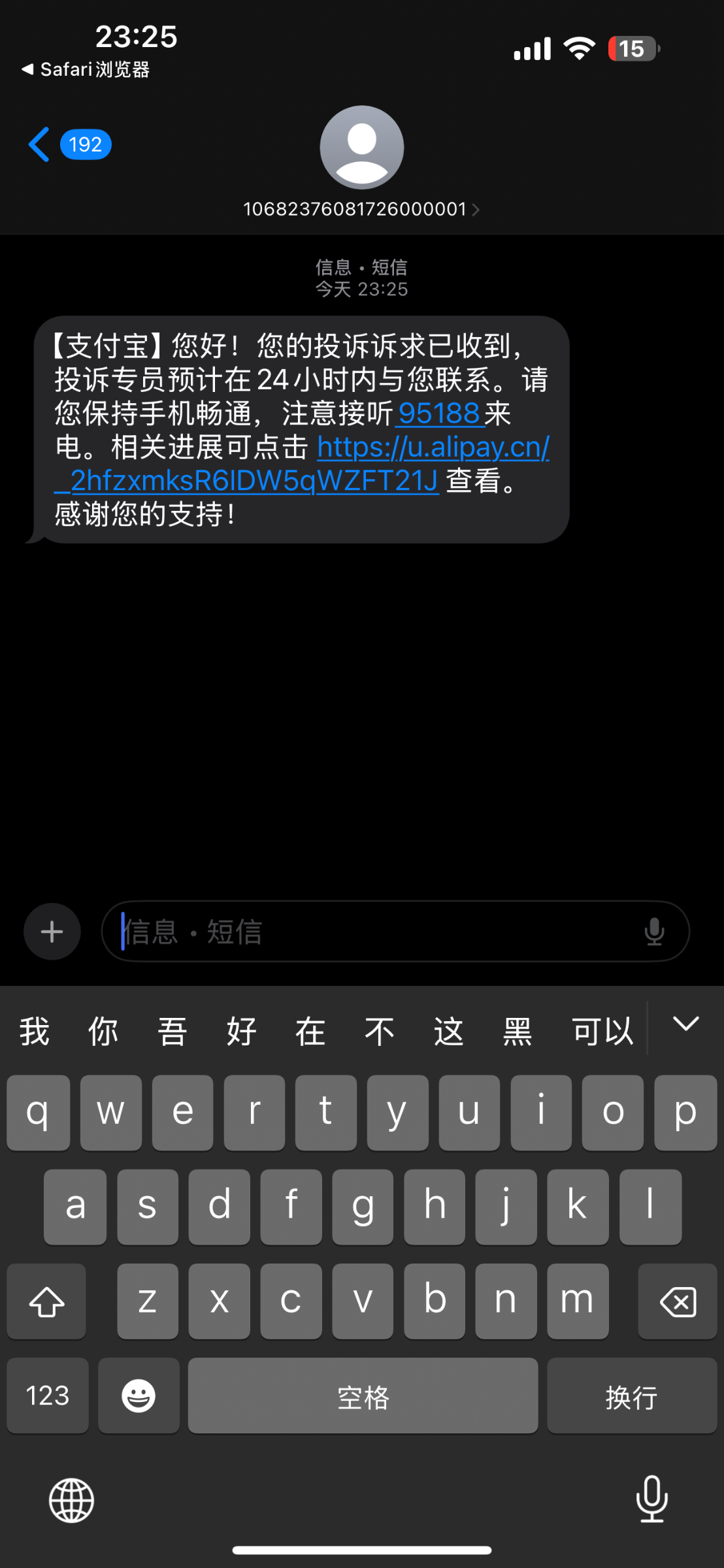Open the plus attachments menu
Image resolution: width=724 pixels, height=1568 pixels.
point(52,932)
